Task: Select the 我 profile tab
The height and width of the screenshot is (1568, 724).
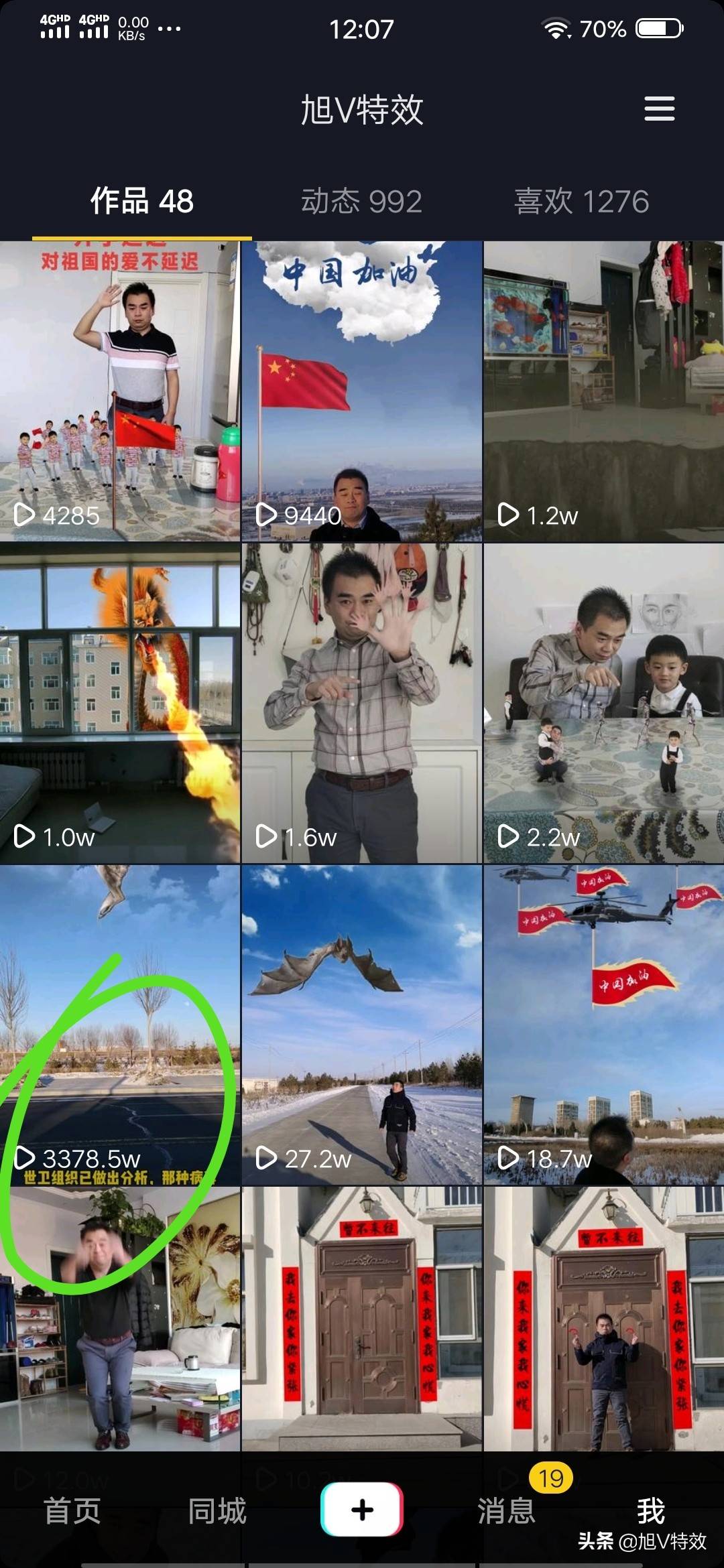Action: pos(650,1511)
